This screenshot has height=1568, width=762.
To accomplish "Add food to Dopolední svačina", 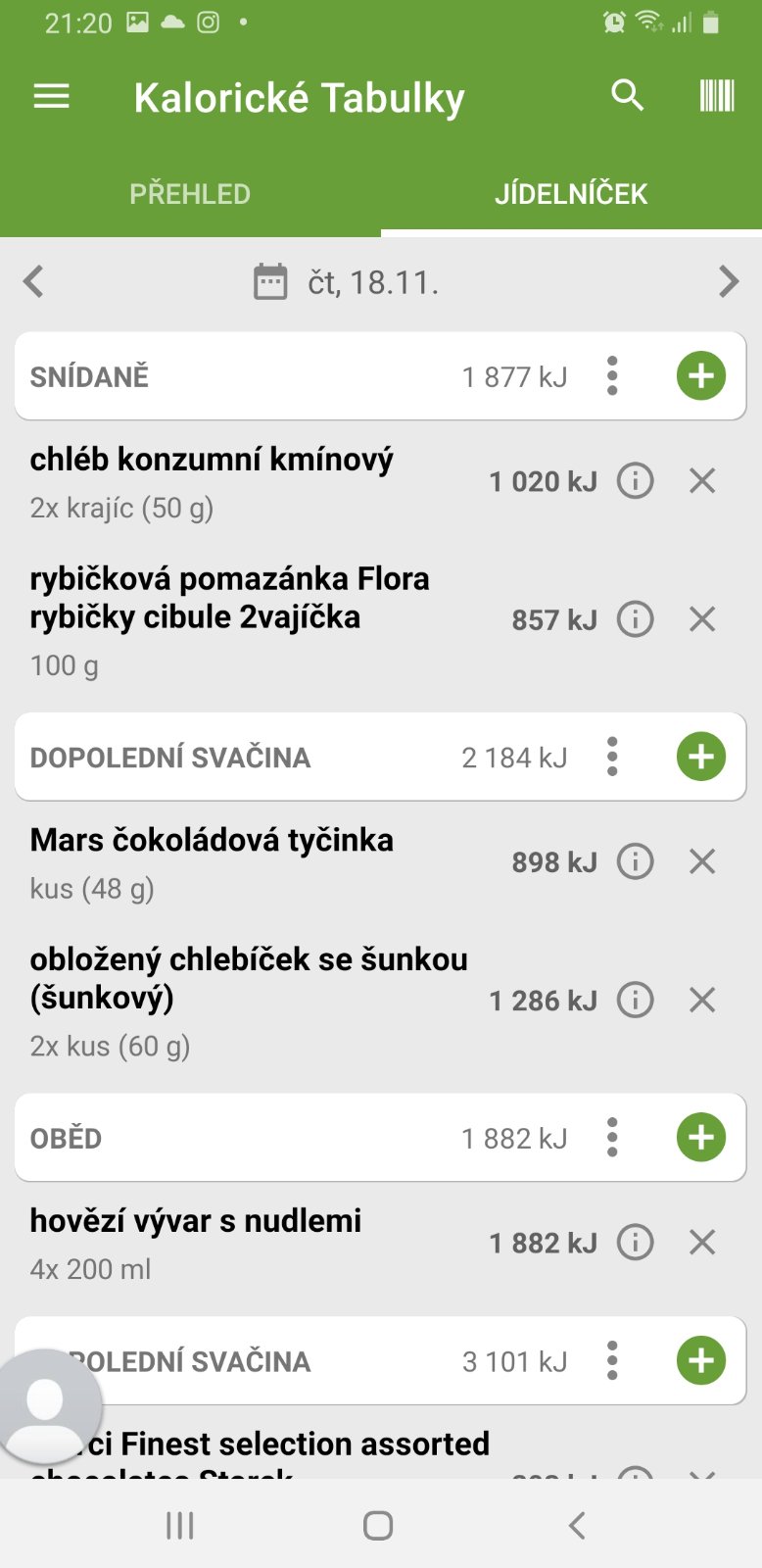I will [x=701, y=757].
